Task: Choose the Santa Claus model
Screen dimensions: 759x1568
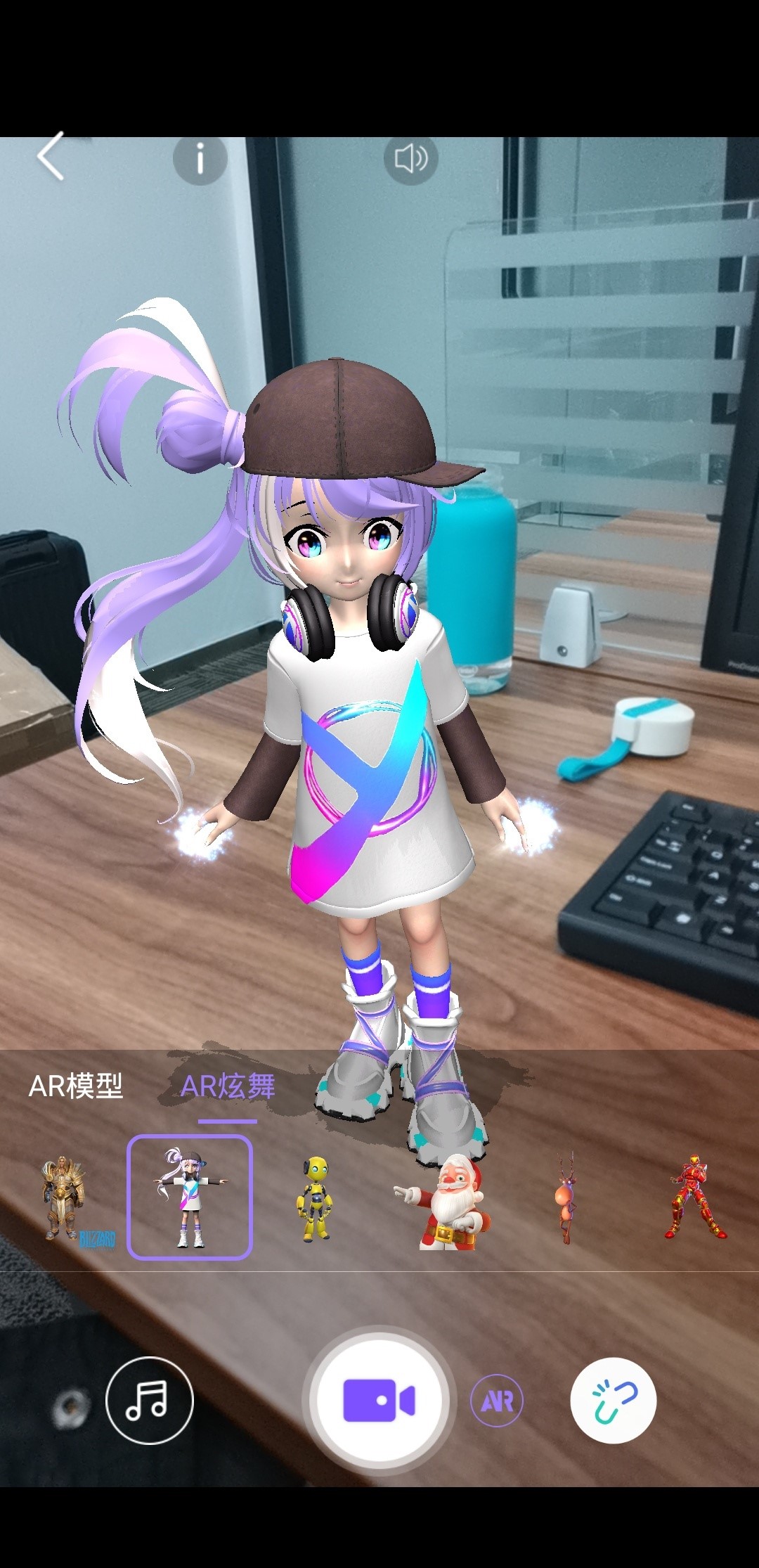Action: pos(444,1201)
